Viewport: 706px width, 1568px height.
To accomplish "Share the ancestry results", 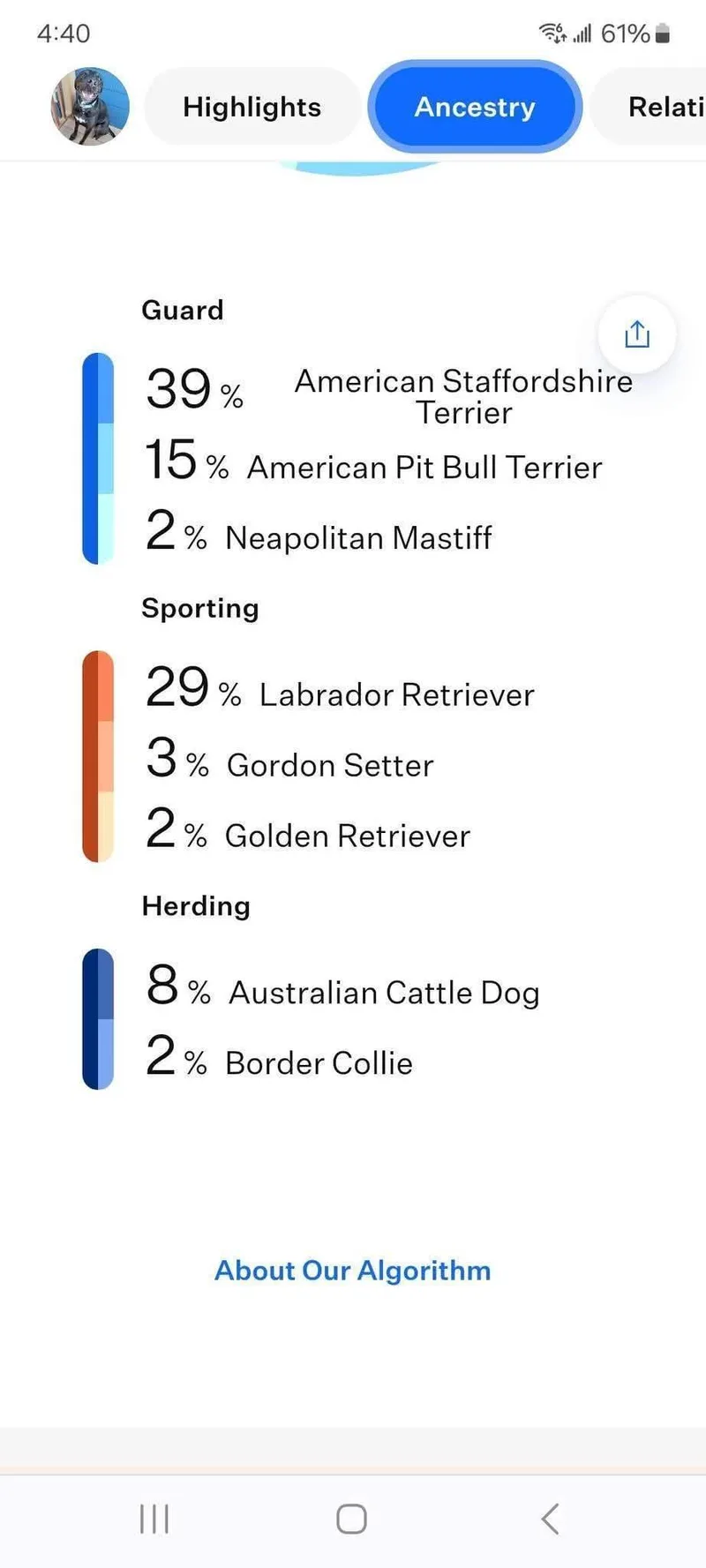I will point(636,334).
